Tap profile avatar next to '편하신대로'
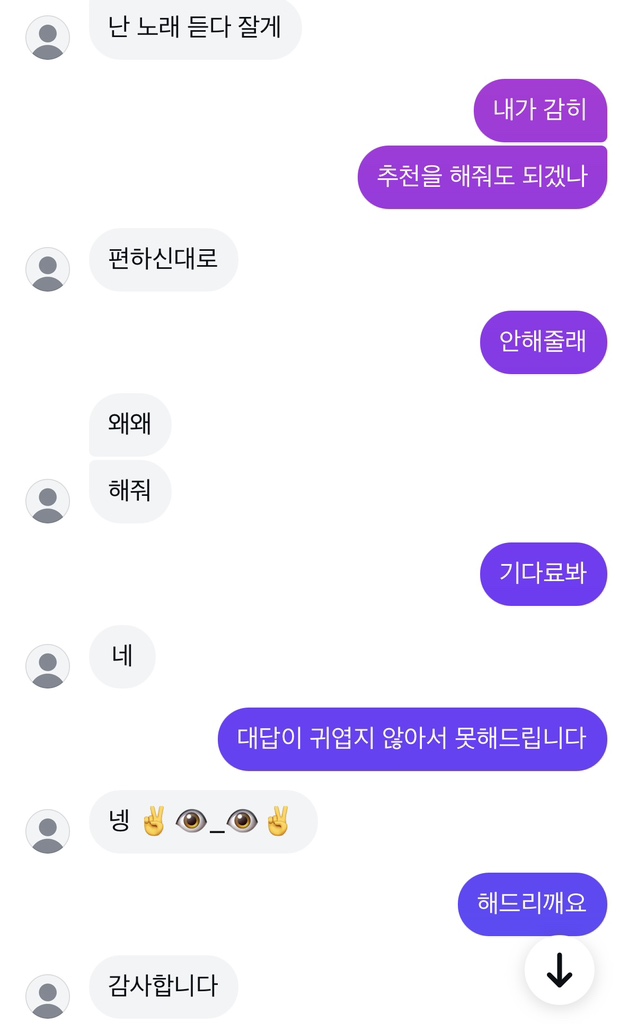Image resolution: width=620 pixels, height=1024 pixels. [x=47, y=269]
